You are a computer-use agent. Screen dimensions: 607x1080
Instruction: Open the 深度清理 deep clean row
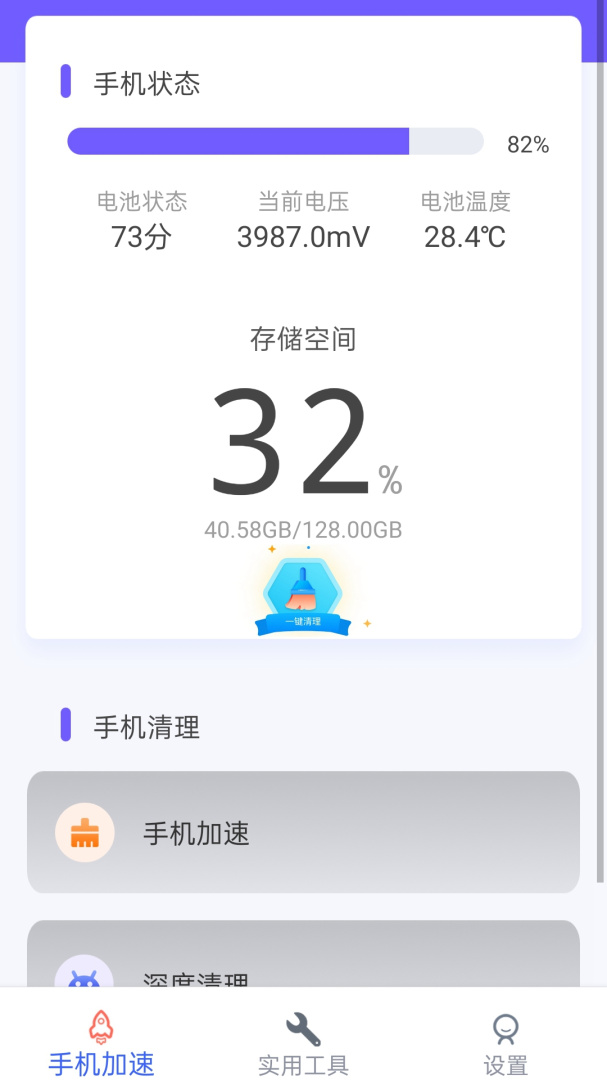coord(303,954)
